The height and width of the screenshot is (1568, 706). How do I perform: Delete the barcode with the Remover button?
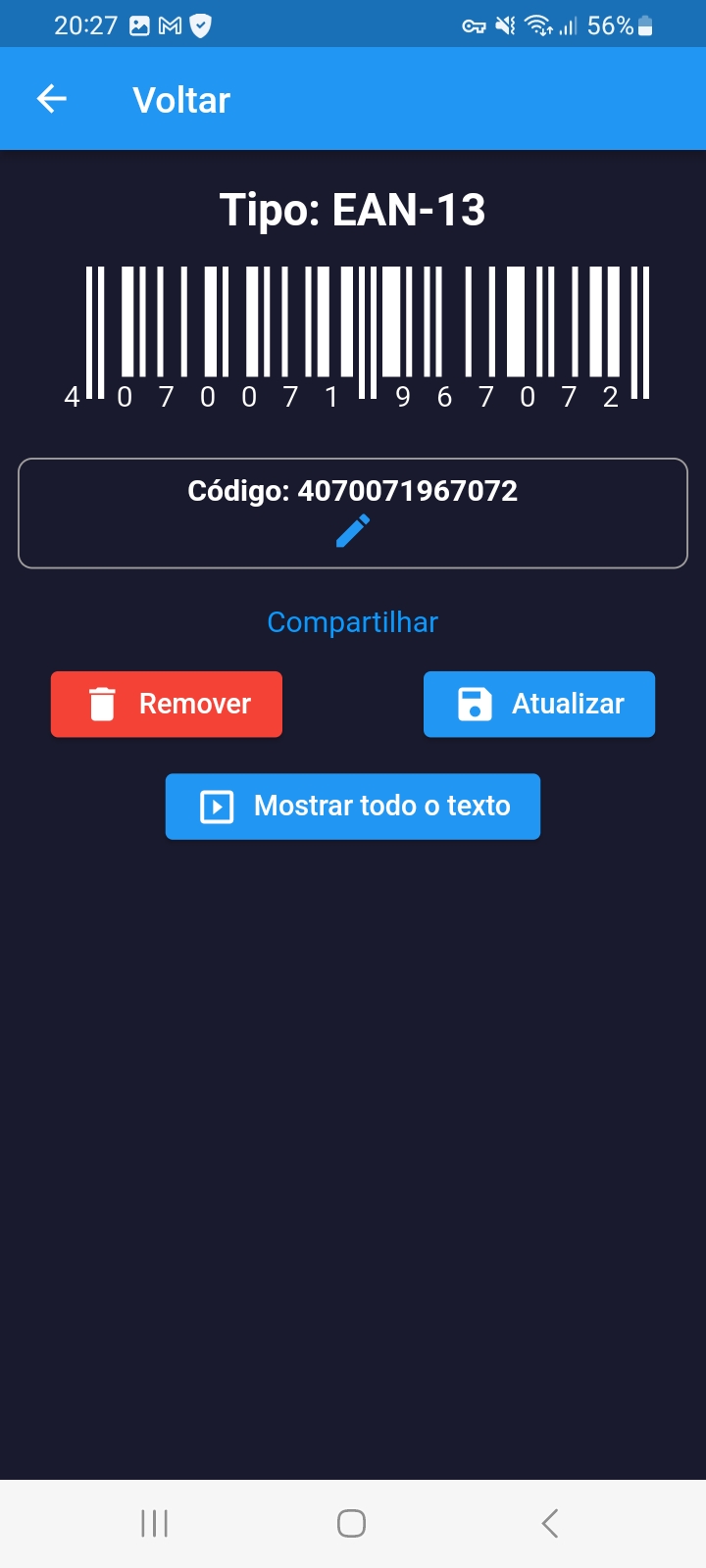pos(167,704)
